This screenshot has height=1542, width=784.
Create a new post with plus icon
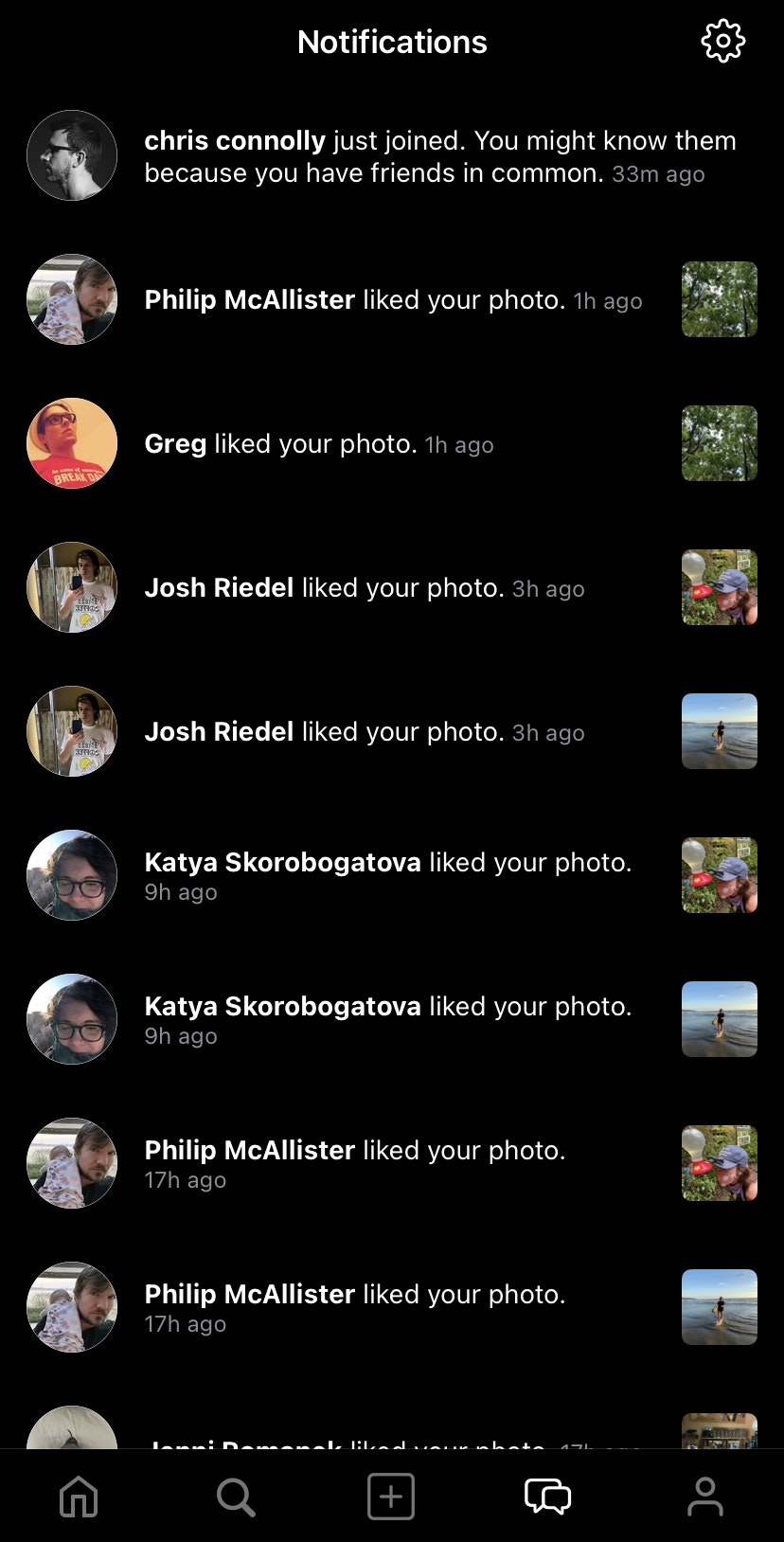pos(391,1497)
